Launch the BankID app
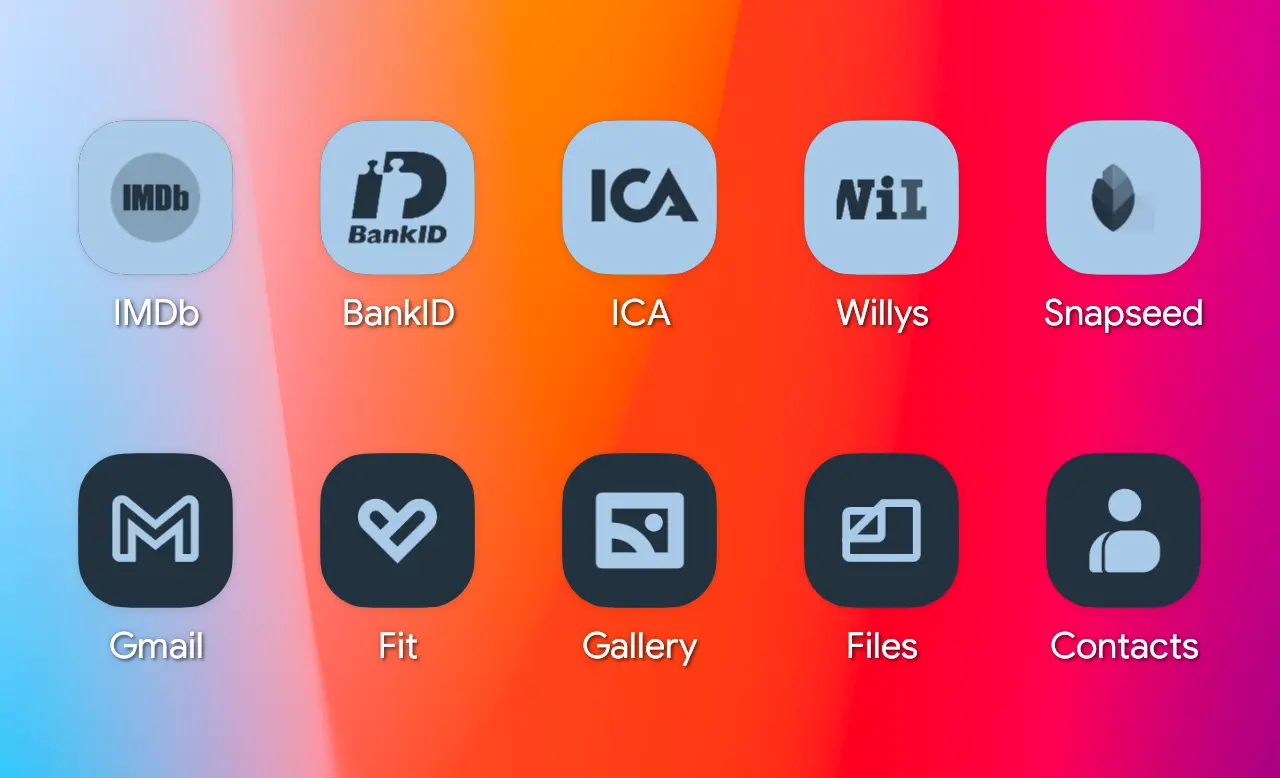The height and width of the screenshot is (778, 1280). (x=397, y=197)
